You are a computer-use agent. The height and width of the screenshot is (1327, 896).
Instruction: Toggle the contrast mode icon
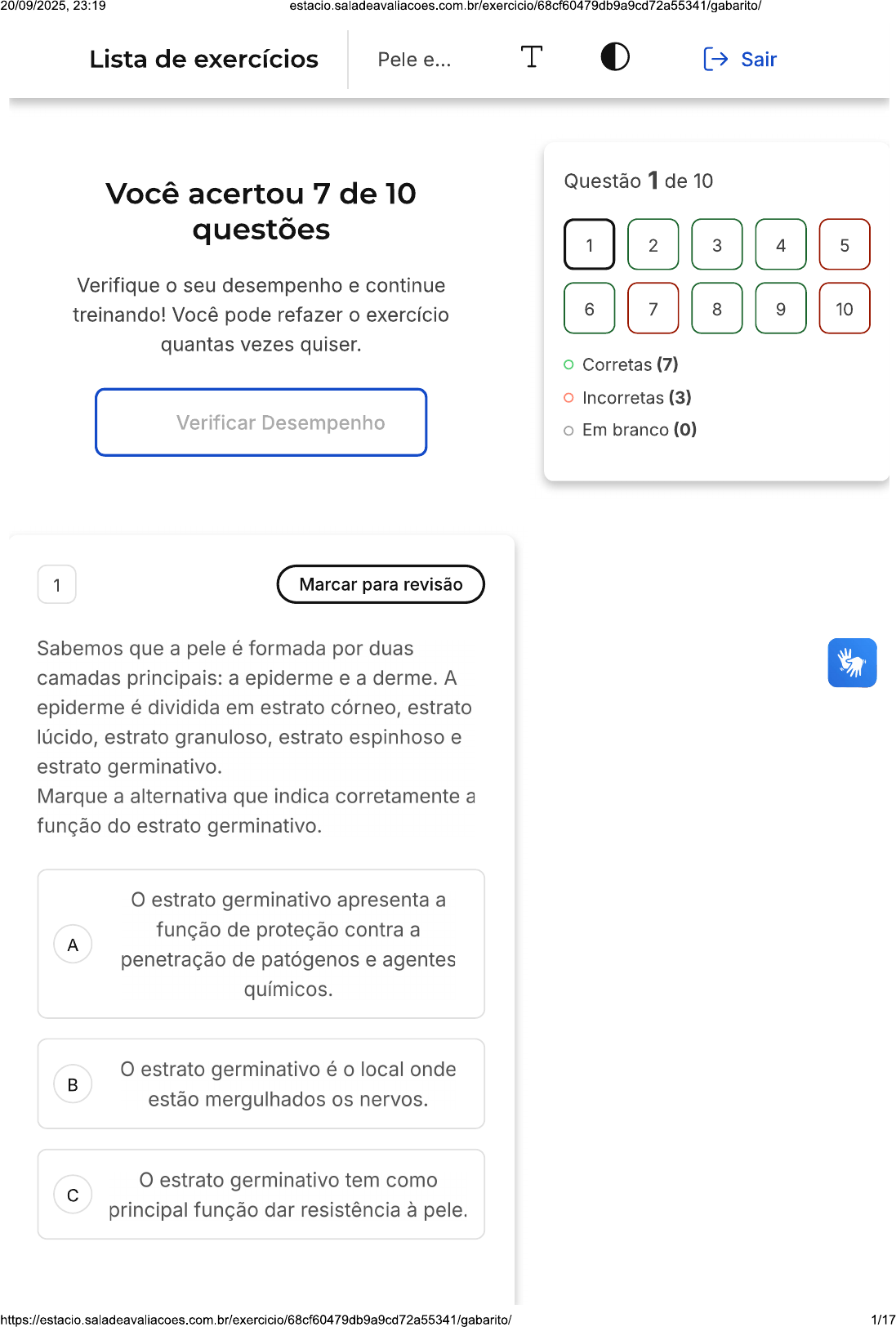point(614,57)
